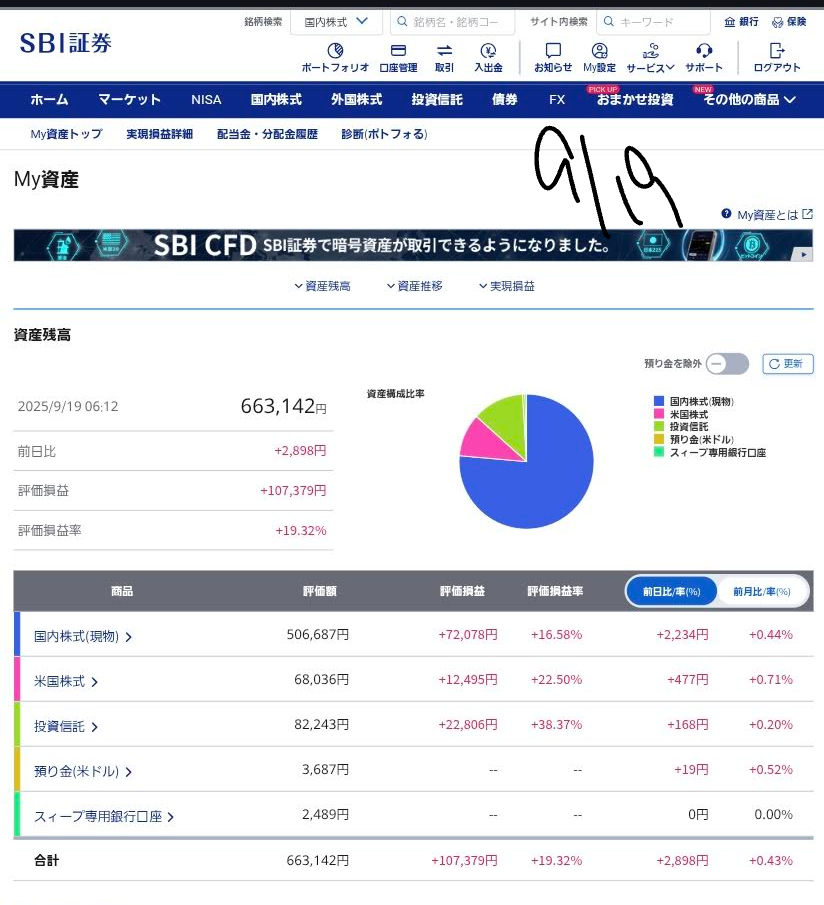Open お知らせ notifications
824x905 pixels.
pos(553,57)
